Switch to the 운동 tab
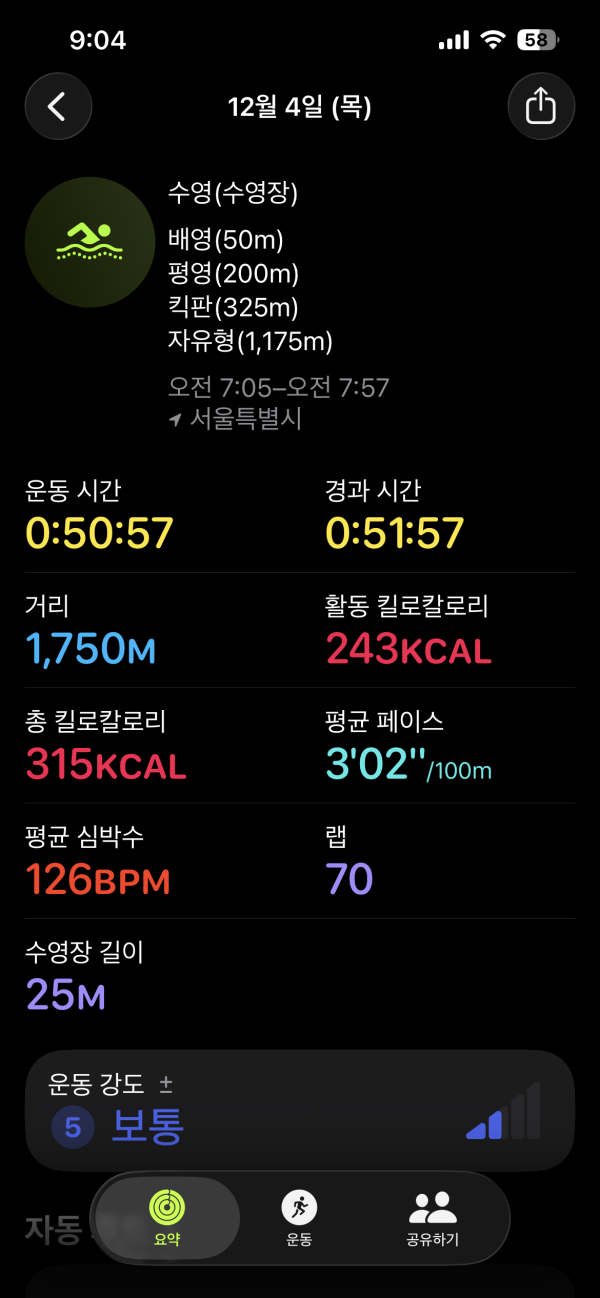 (x=298, y=1217)
